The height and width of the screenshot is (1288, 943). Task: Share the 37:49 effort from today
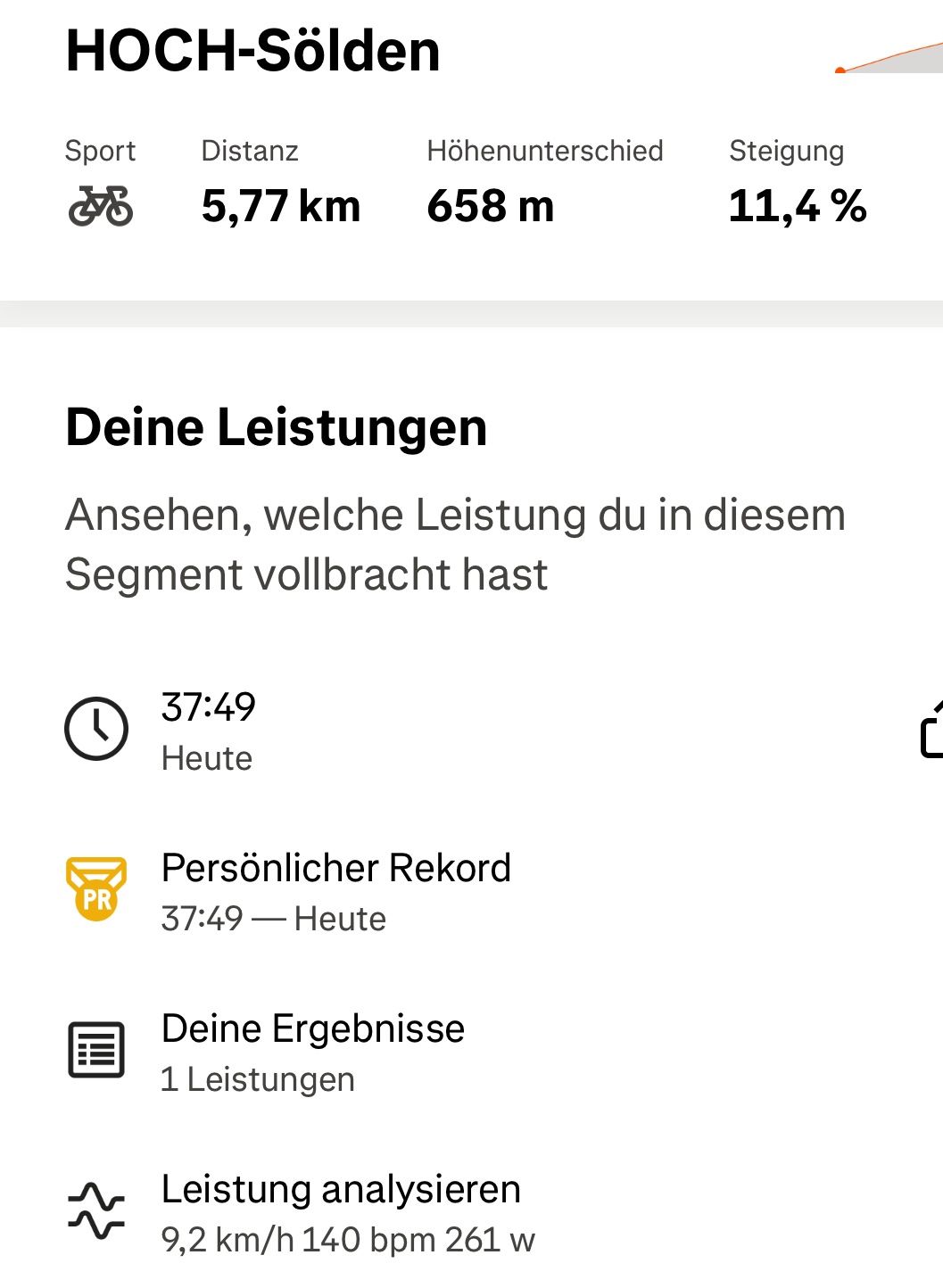pos(931,731)
